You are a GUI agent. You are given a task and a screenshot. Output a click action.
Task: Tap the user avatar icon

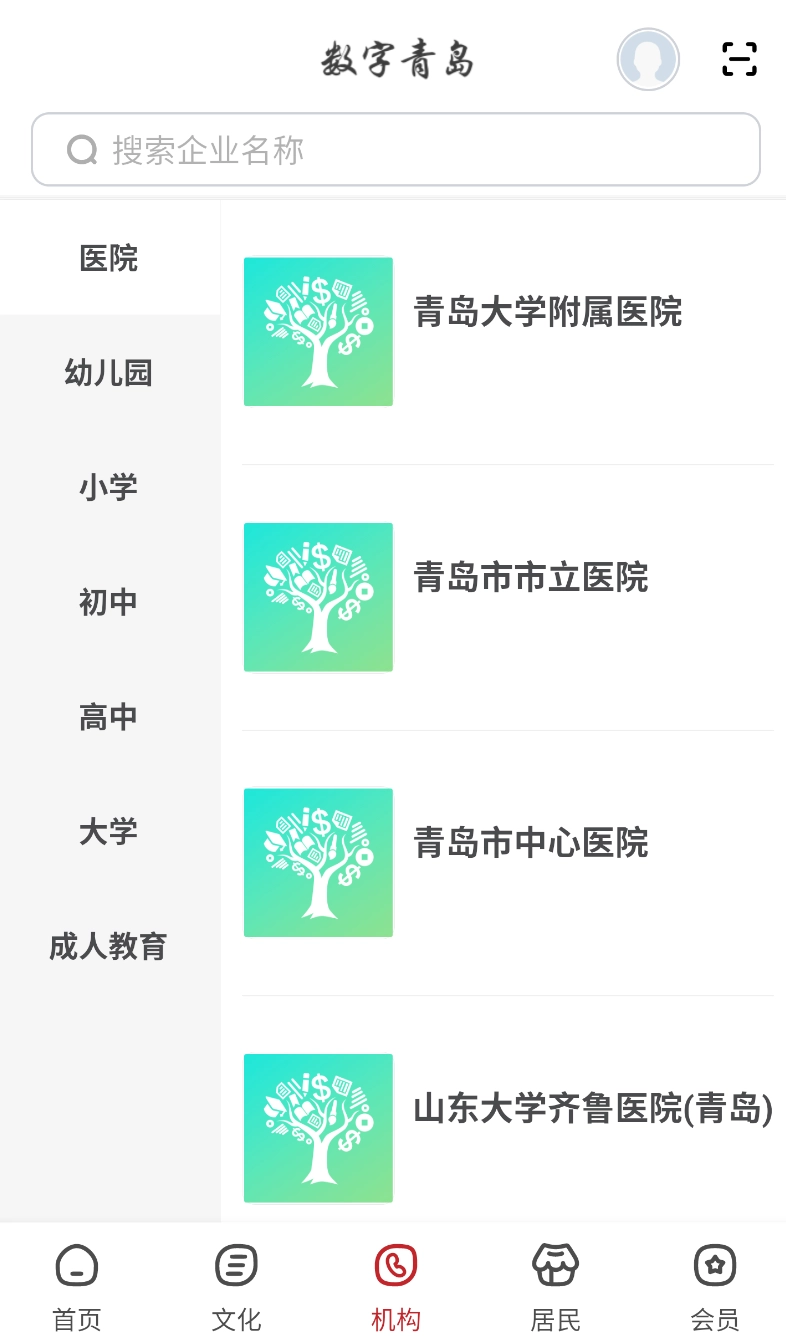tap(647, 59)
